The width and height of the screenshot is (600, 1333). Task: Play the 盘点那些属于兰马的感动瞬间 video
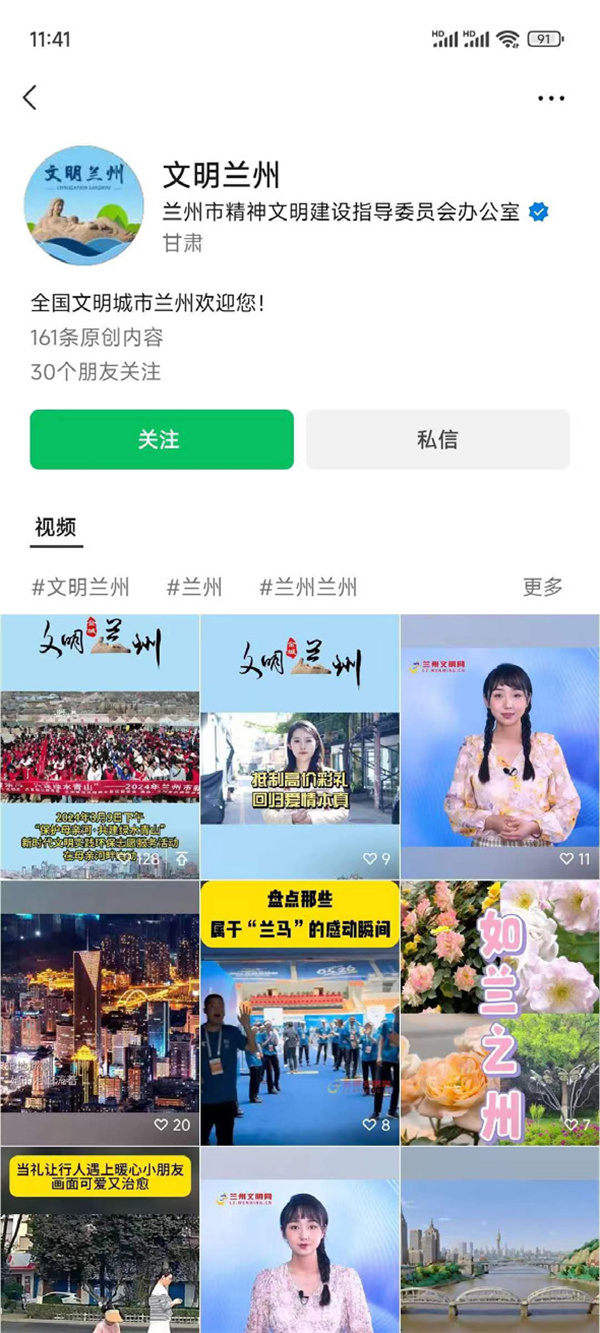pos(300,1012)
